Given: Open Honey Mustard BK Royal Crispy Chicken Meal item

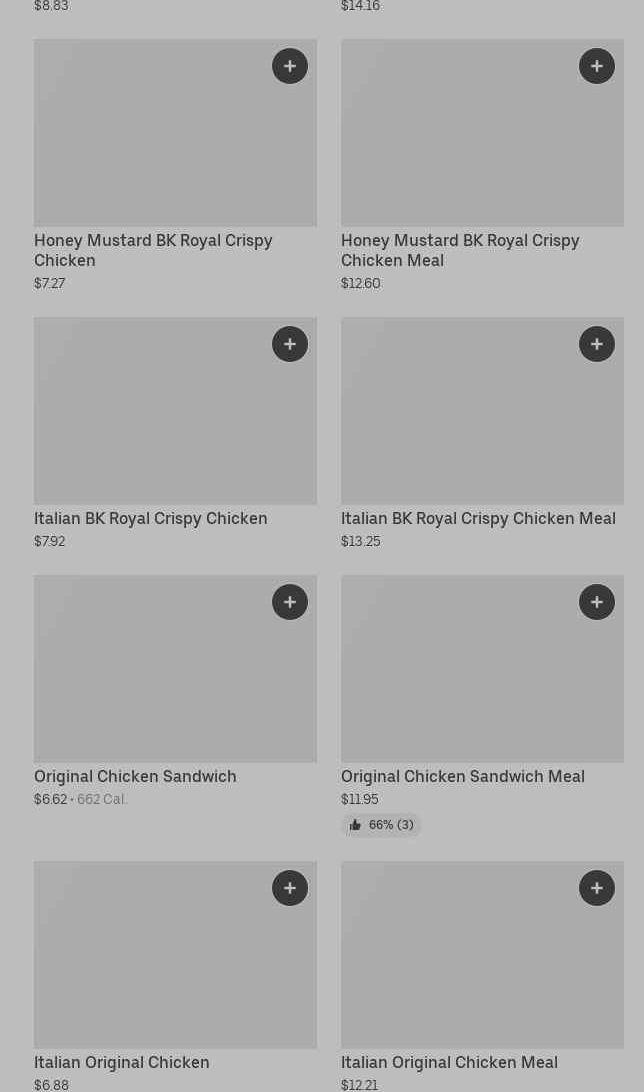Looking at the screenshot, I should point(482,166).
